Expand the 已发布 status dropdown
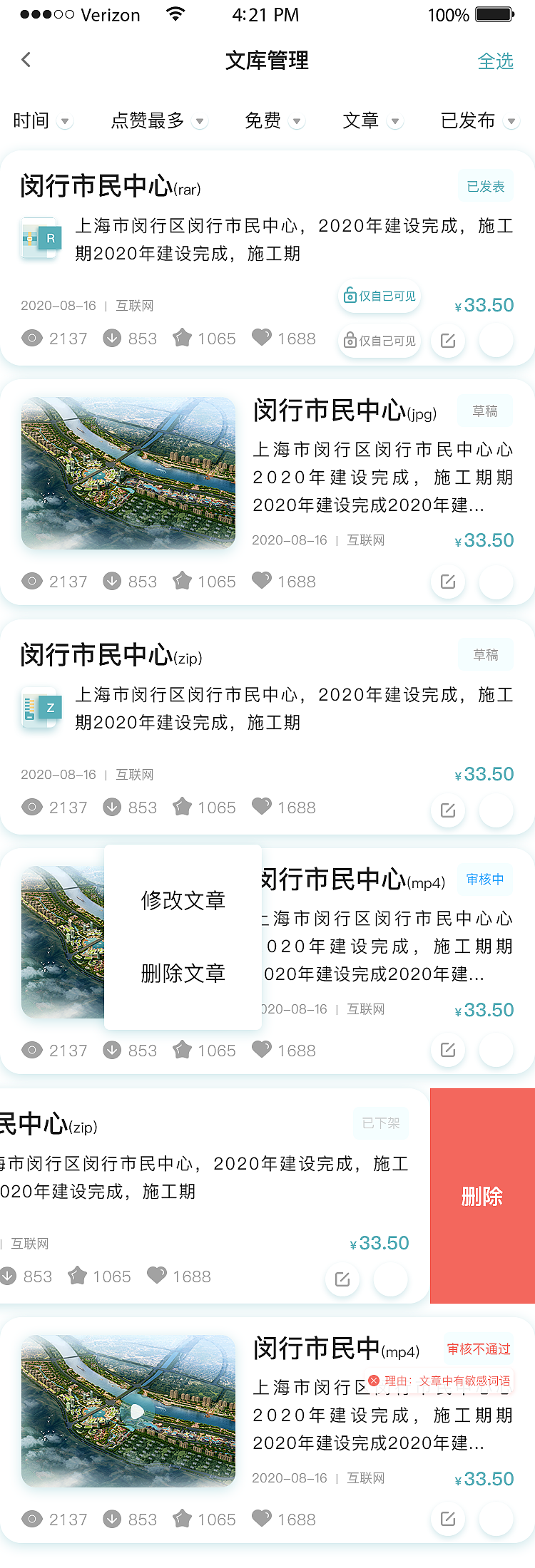The image size is (535, 1568). click(x=479, y=121)
